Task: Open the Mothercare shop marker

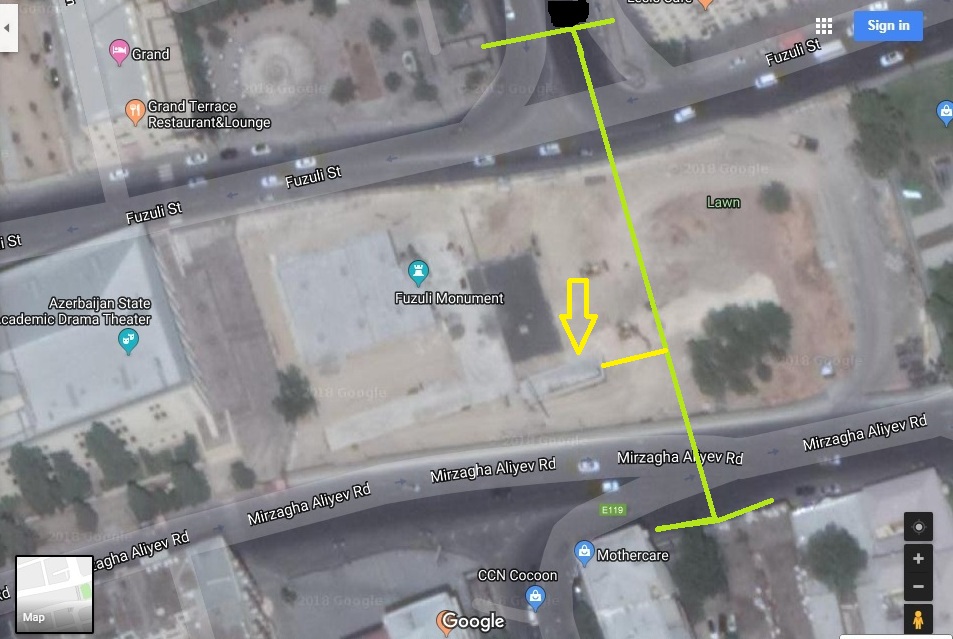Action: coord(584,551)
